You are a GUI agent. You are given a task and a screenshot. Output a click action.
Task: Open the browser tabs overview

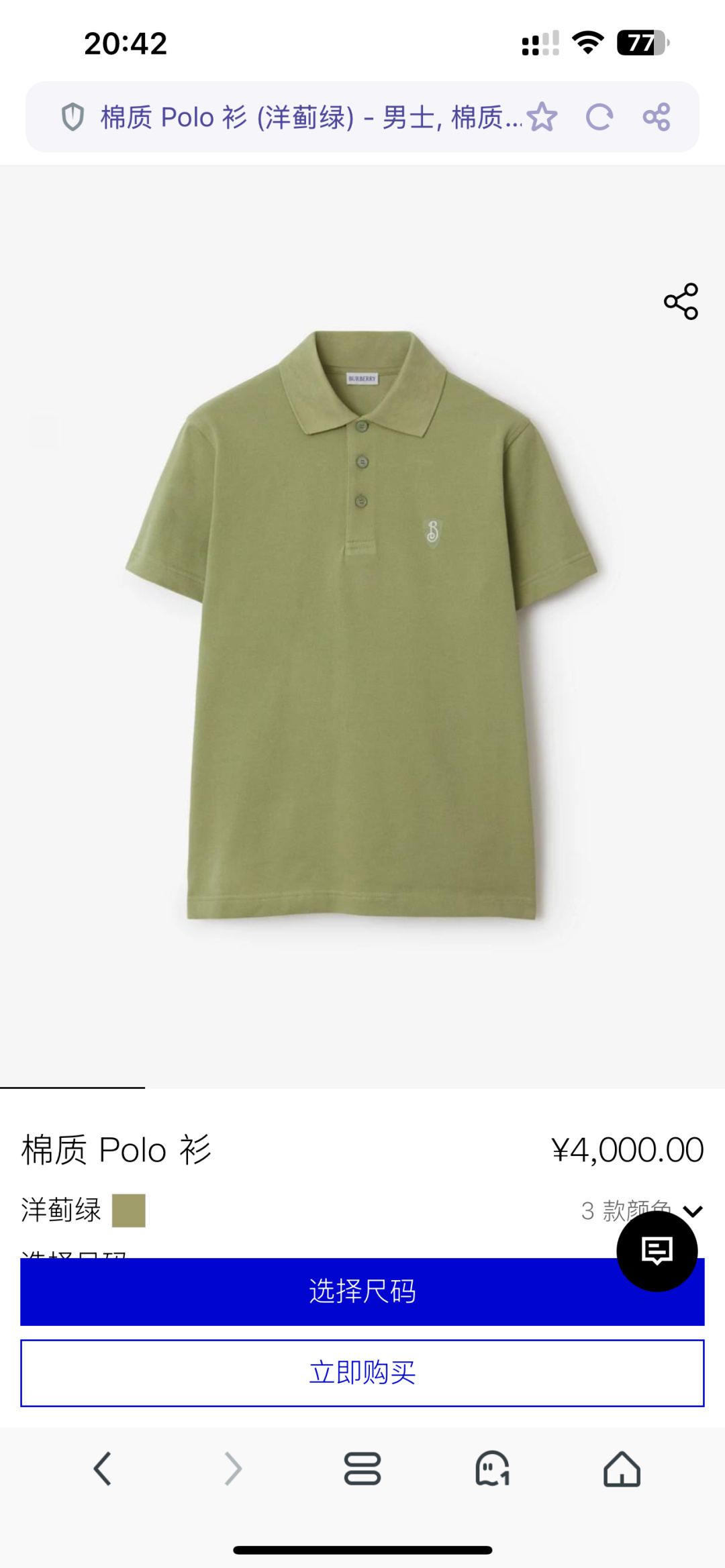362,1469
